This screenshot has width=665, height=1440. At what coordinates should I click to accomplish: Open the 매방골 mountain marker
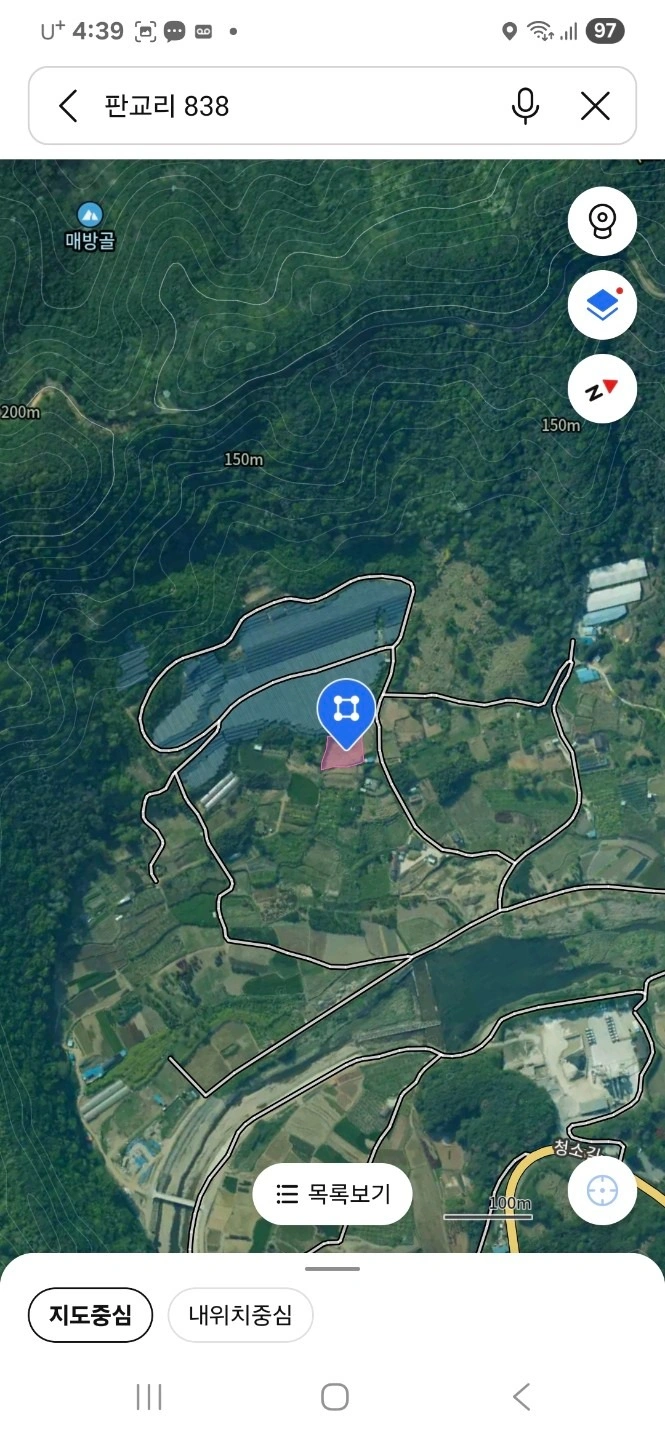point(90,226)
